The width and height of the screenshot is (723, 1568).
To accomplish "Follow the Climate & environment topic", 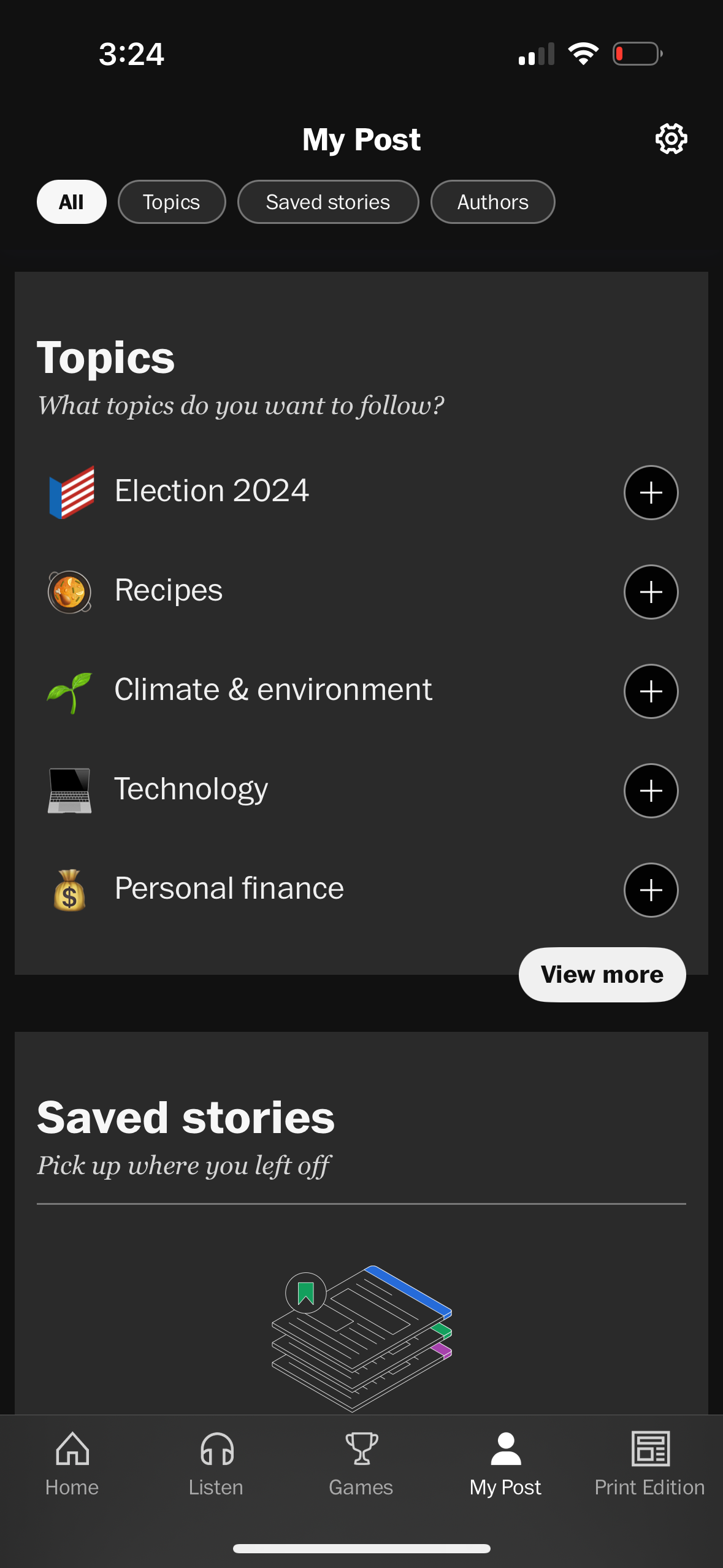I will click(x=651, y=691).
